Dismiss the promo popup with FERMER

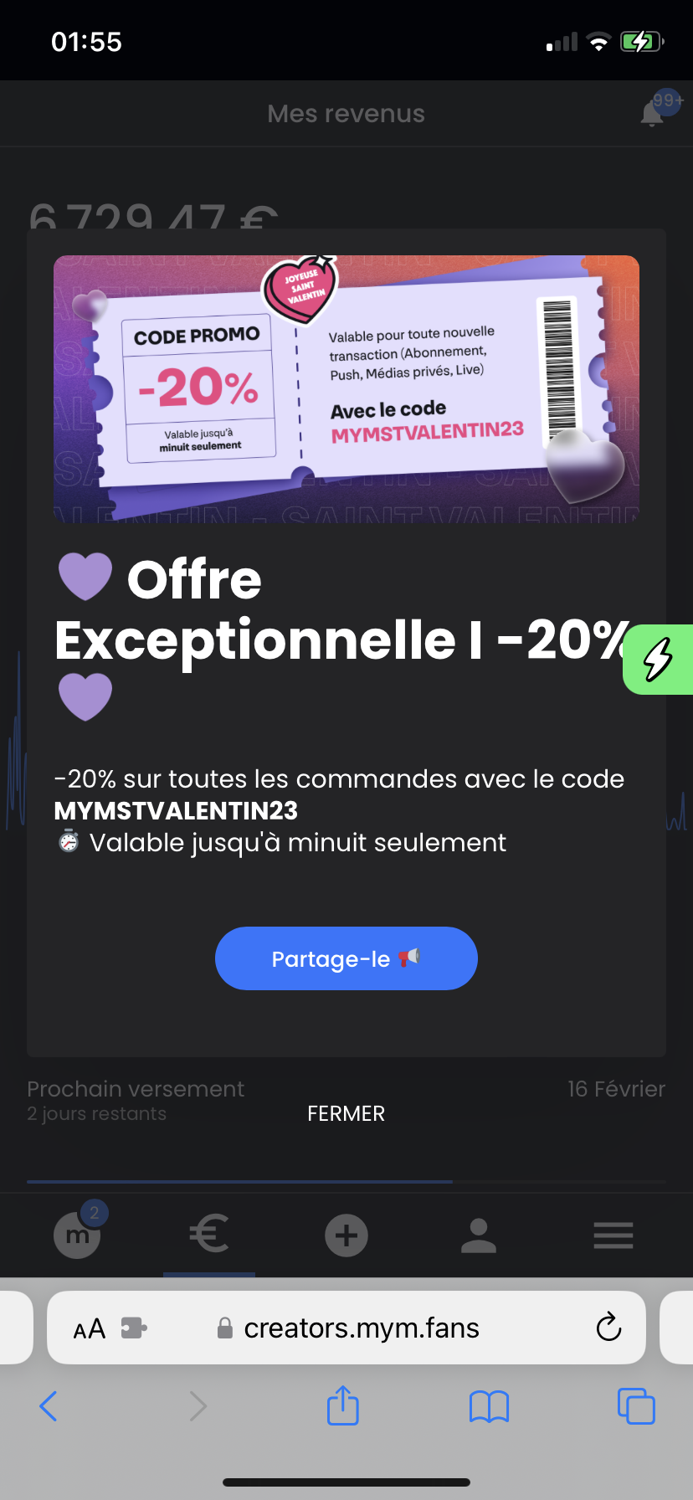click(x=346, y=1113)
